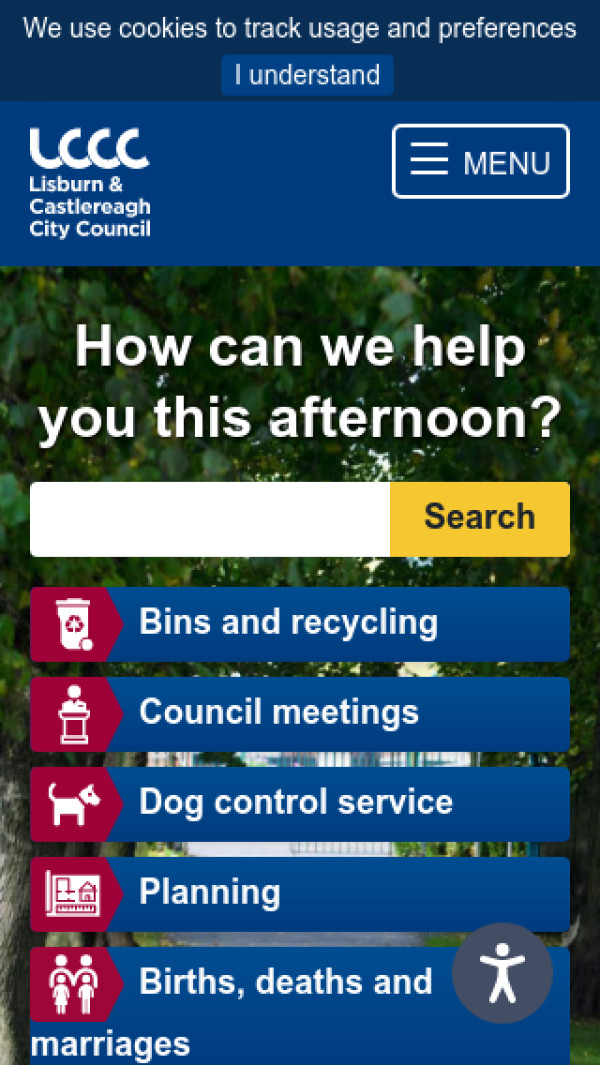Screen dimensions: 600x1065
Task: Go to Lisburn & Castlereagh City Council homepage
Action: coord(90,182)
